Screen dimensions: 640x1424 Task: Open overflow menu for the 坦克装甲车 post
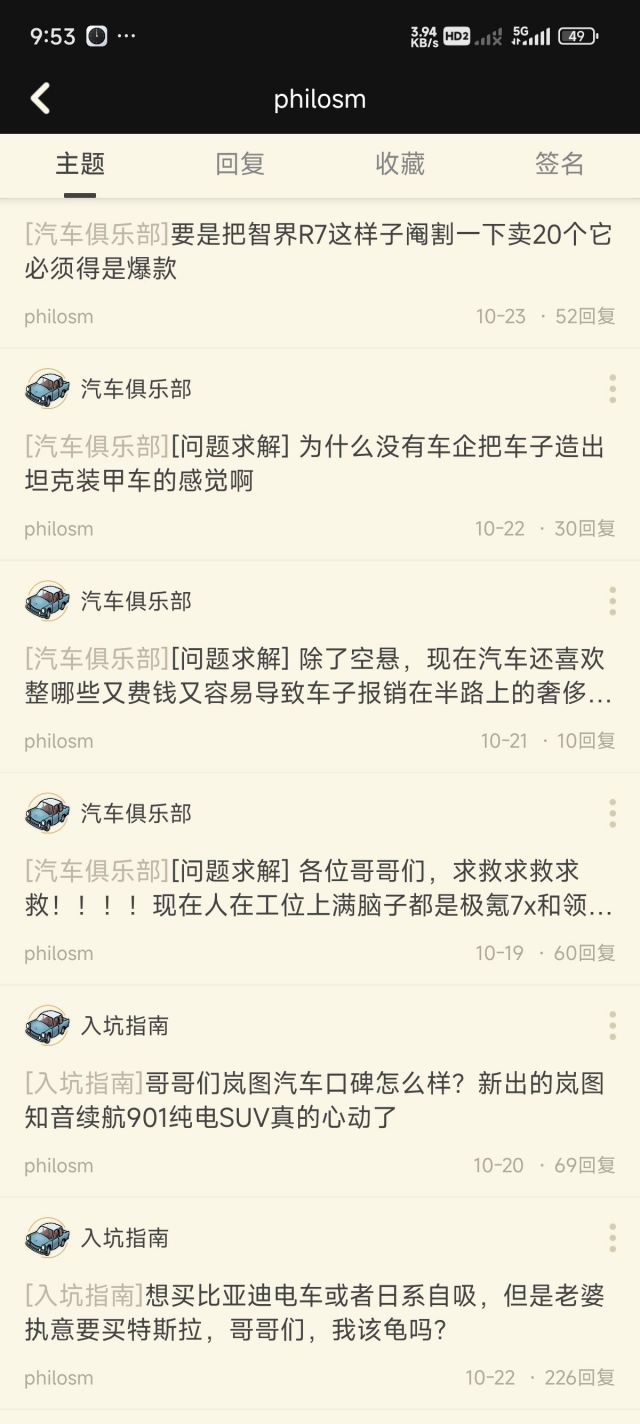(612, 389)
